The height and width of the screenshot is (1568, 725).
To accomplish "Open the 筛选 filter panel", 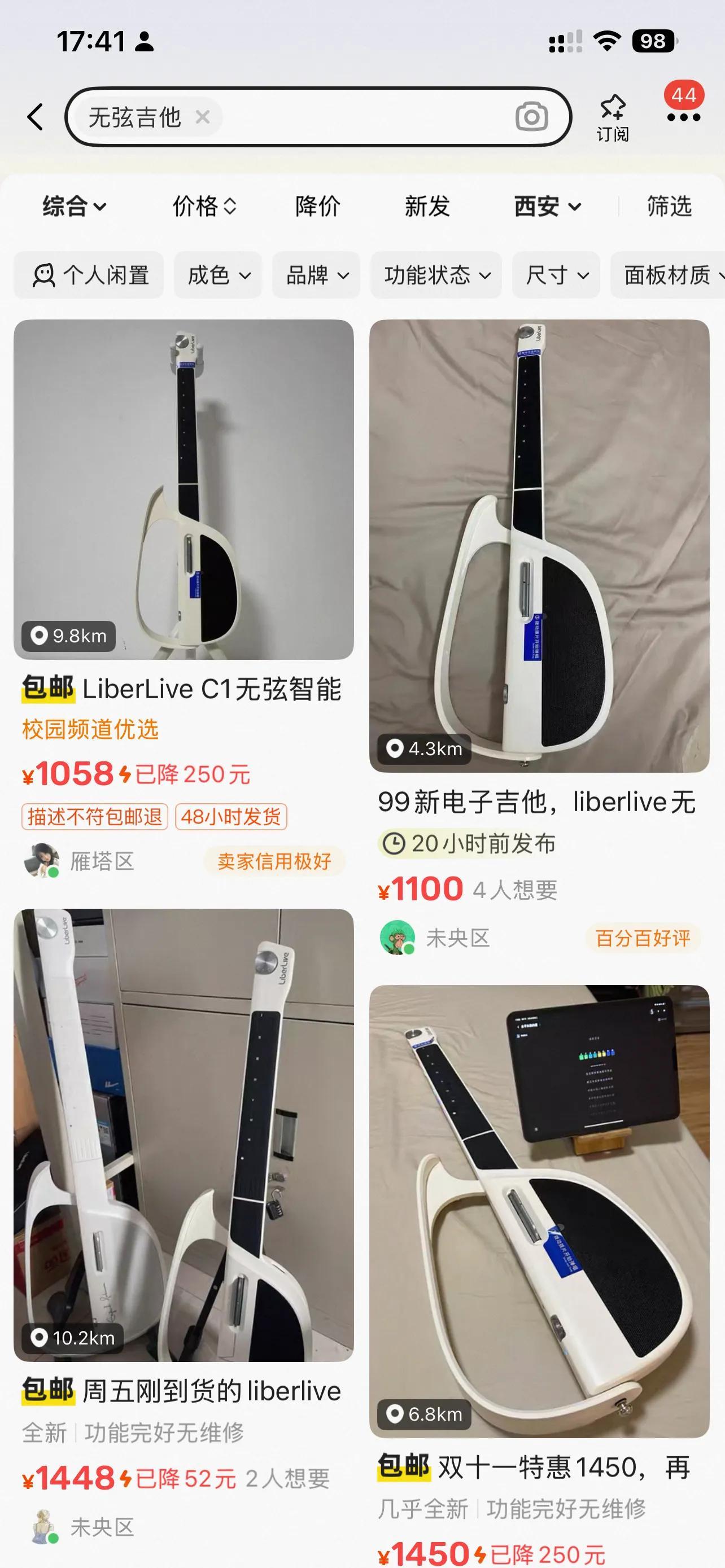I will click(x=669, y=207).
